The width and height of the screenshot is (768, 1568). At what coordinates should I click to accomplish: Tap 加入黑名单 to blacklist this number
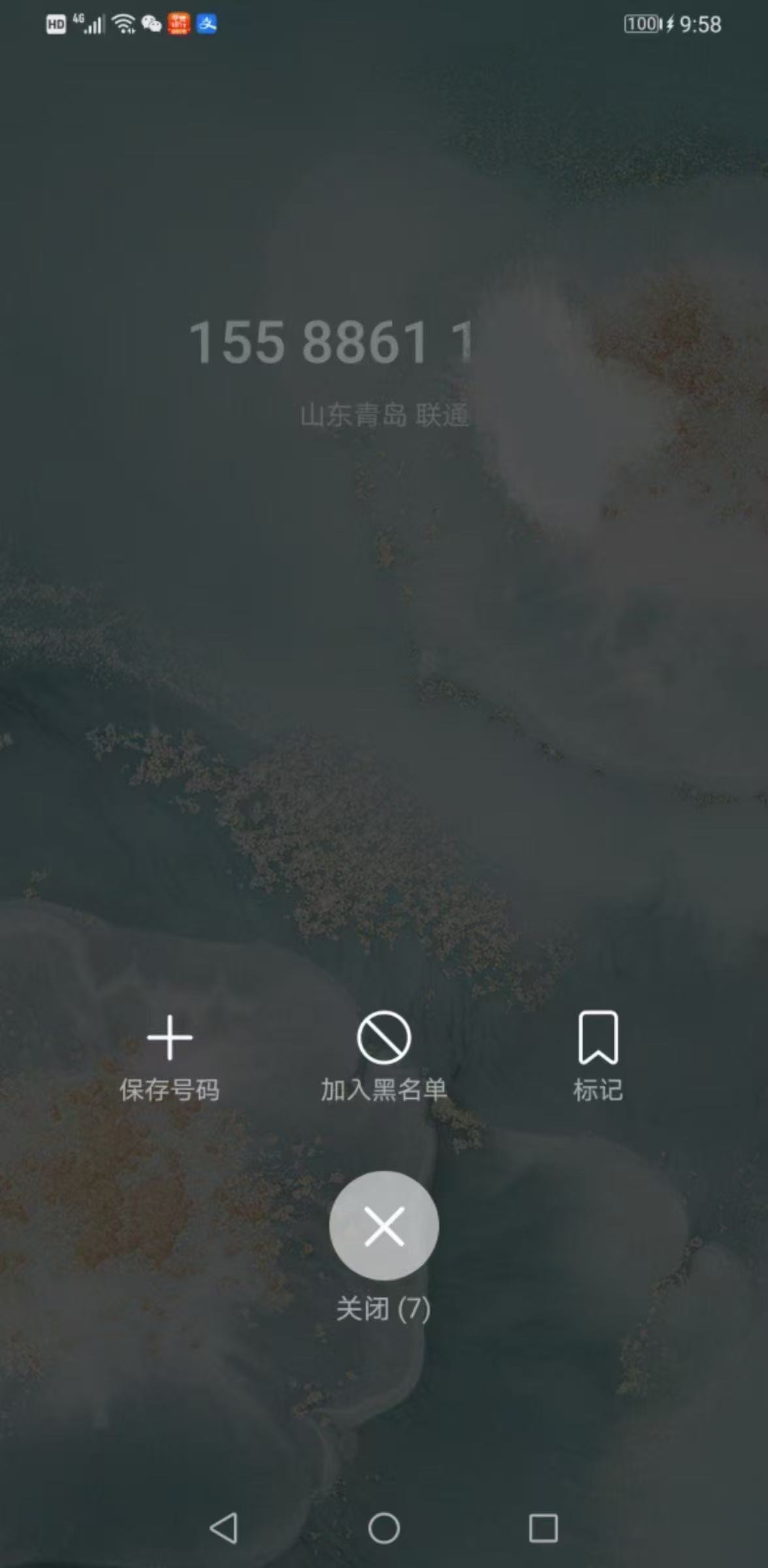384,1088
